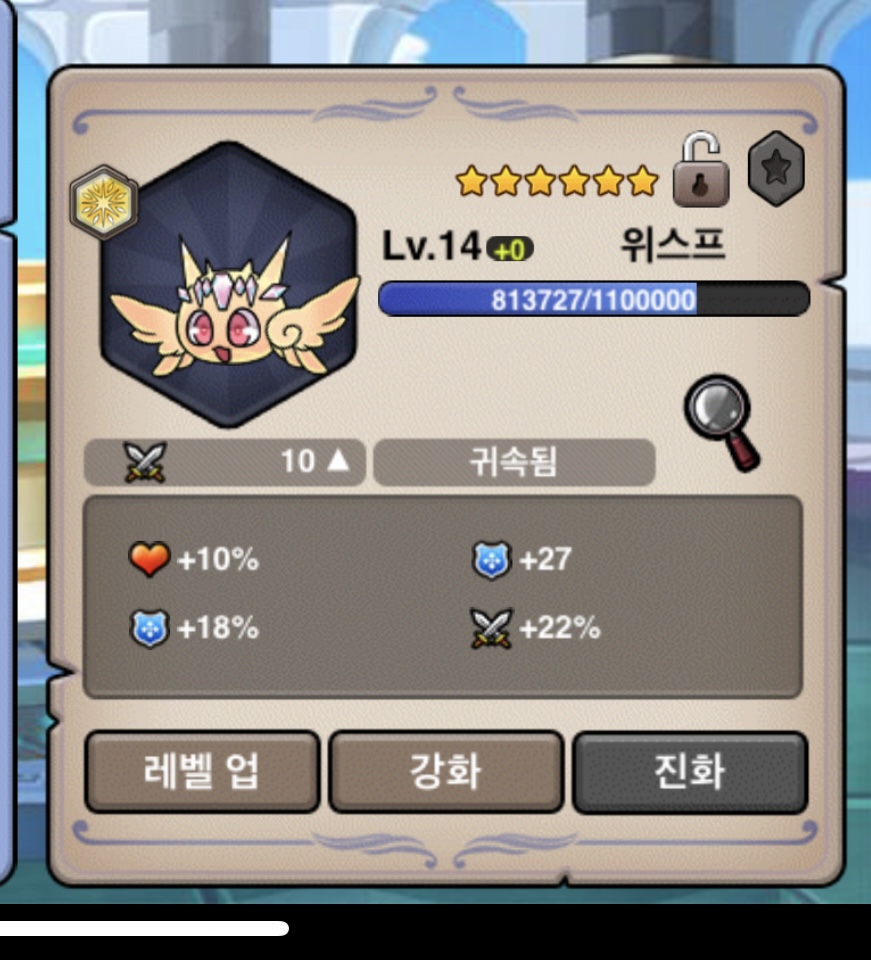Tap the 레벨 업 button
This screenshot has width=871, height=960.
pos(202,771)
